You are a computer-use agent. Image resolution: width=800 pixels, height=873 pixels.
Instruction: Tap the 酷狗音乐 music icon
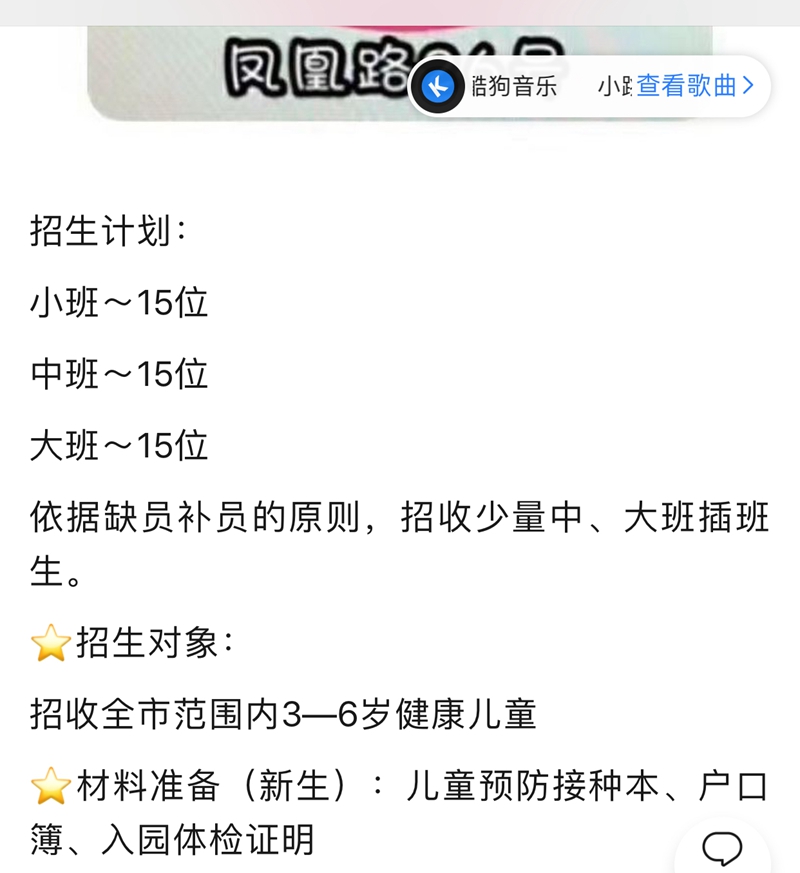coord(437,86)
